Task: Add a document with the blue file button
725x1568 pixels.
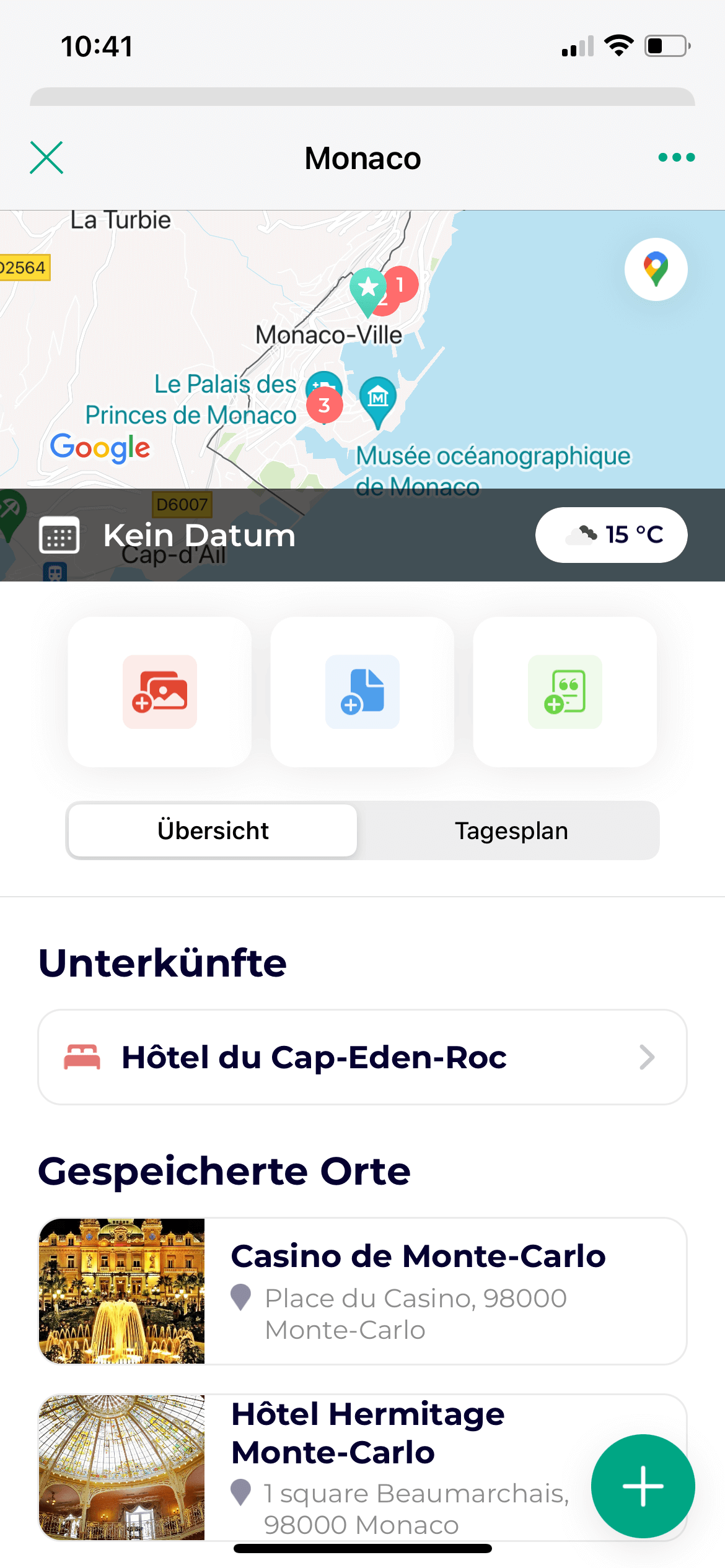Action: coord(362,692)
